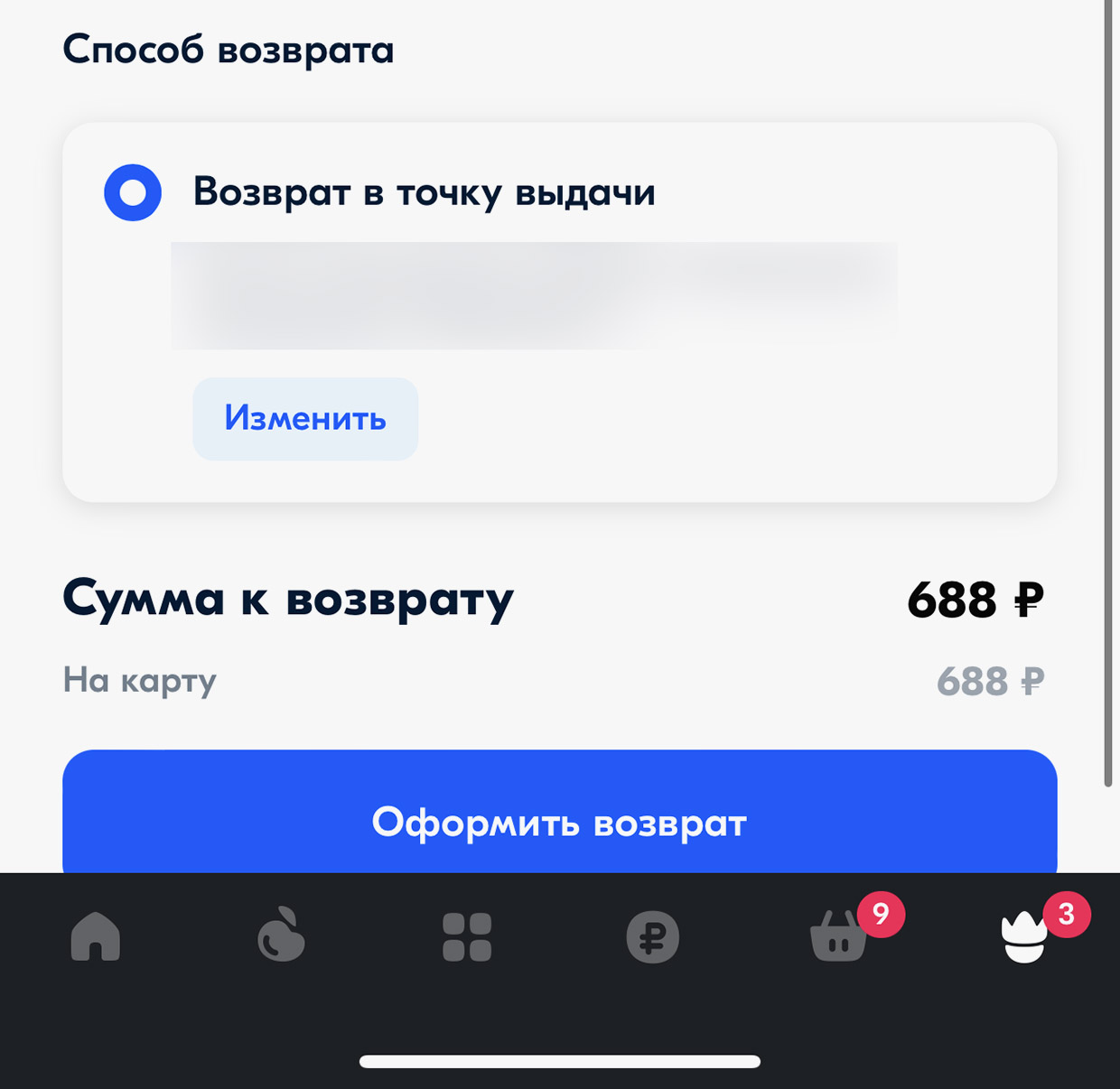Open the profile tab with 3 notifications
The width and height of the screenshot is (1120, 1089).
tap(1025, 937)
